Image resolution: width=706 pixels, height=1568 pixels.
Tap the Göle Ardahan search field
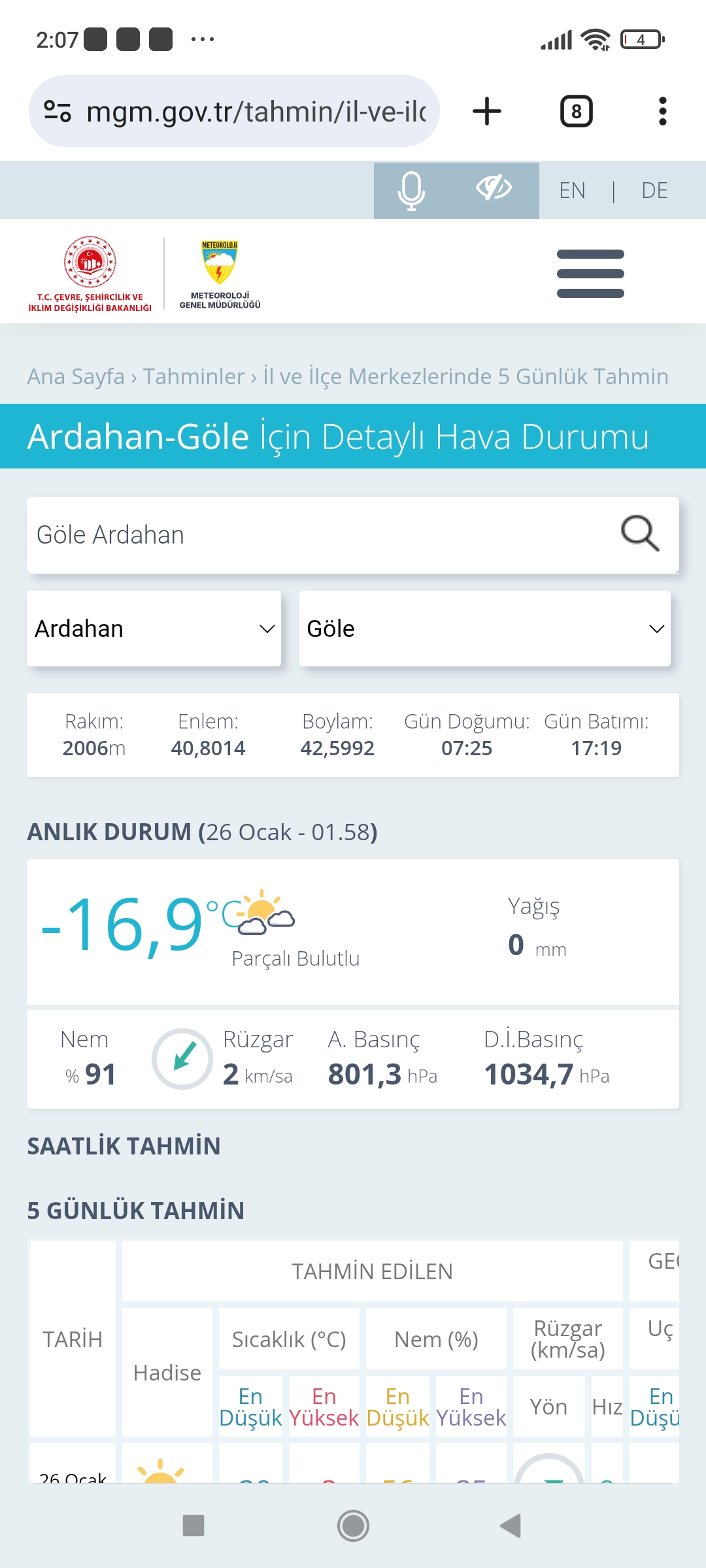click(x=320, y=535)
